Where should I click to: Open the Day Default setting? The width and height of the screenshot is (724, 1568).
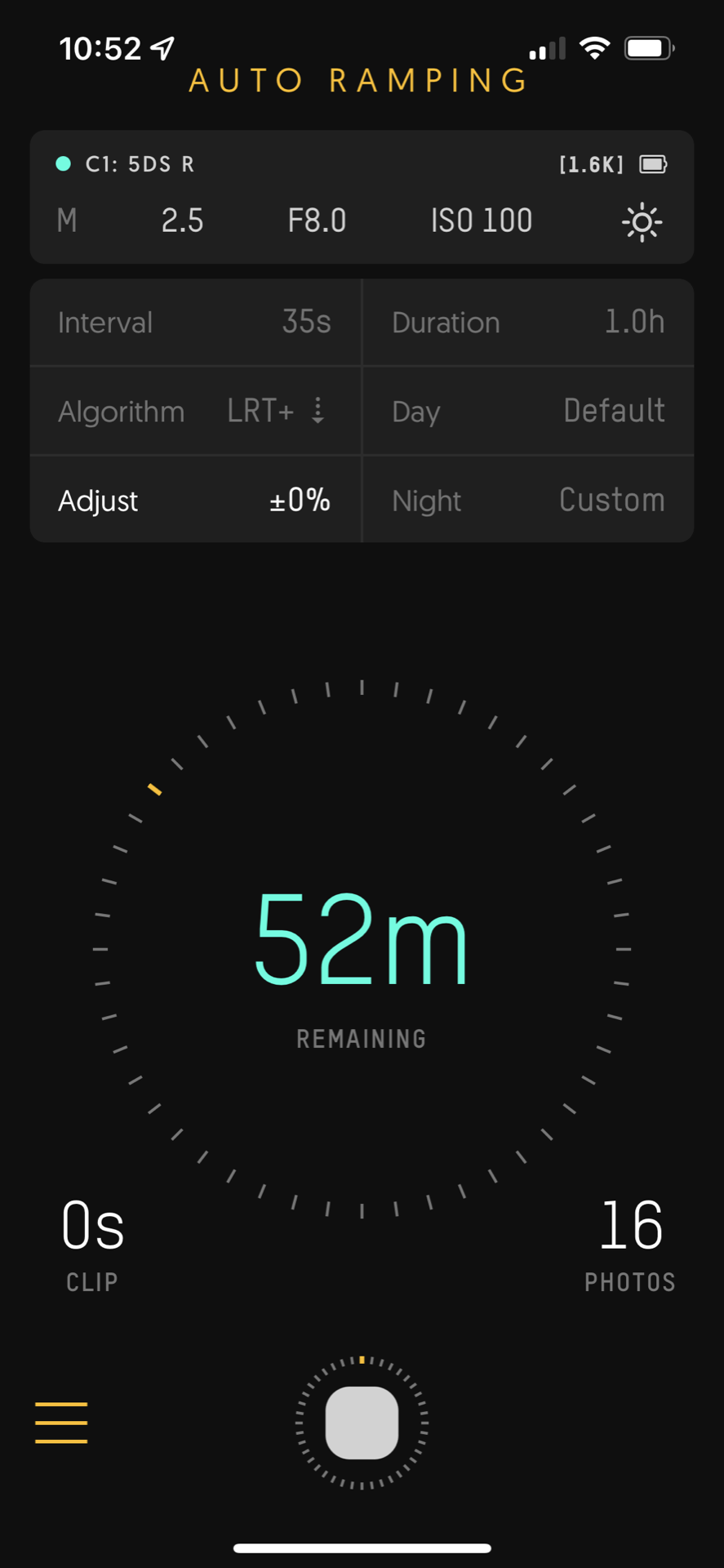[528, 411]
